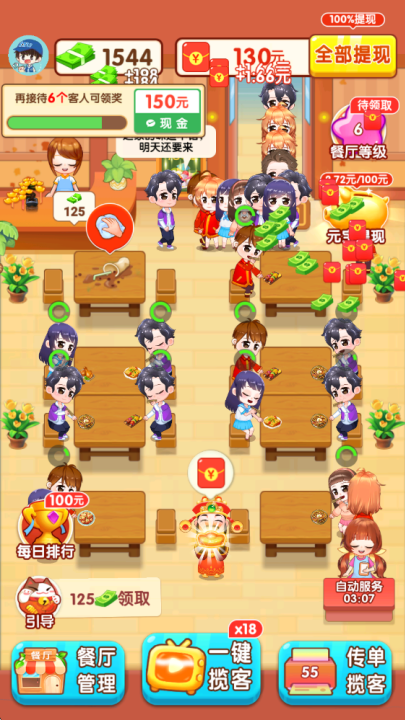Viewport: 405px width, 720px height.
Task: Tap 传单揽客 flyer promotion
Action: click(x=335, y=672)
